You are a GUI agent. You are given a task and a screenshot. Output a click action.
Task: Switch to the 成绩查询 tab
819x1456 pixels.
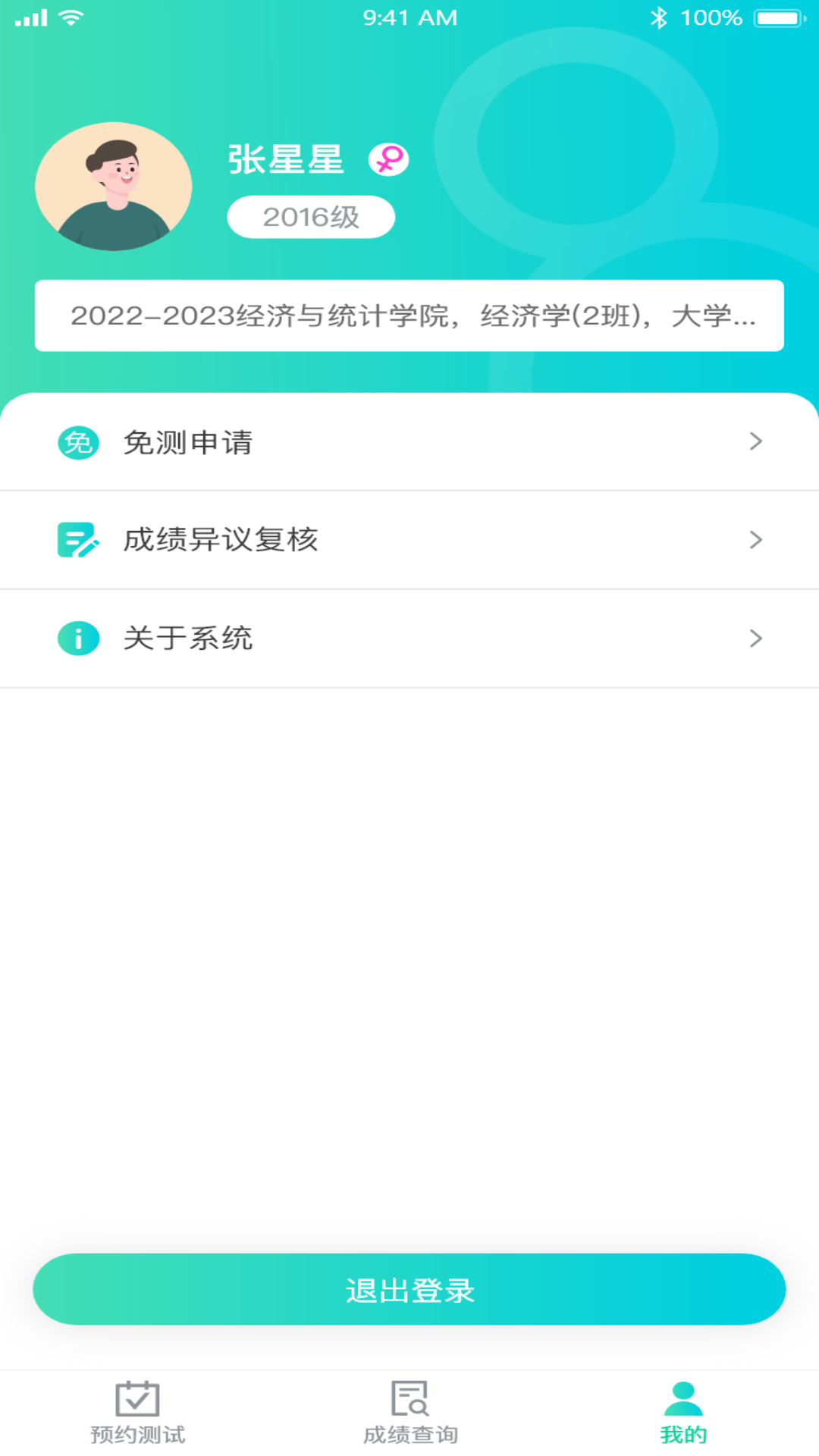tap(410, 1412)
